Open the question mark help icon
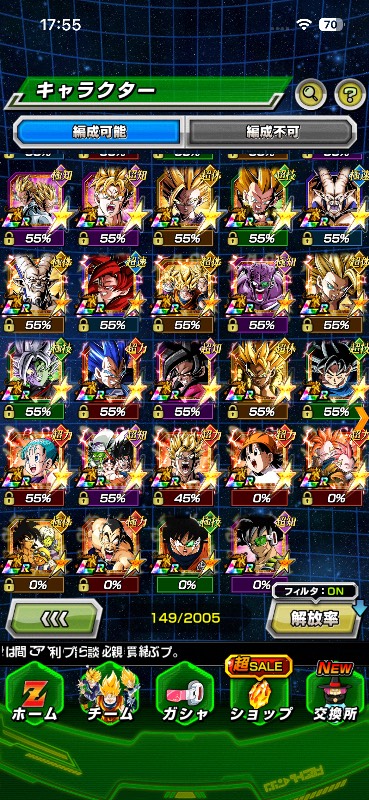The image size is (369, 800). click(350, 93)
